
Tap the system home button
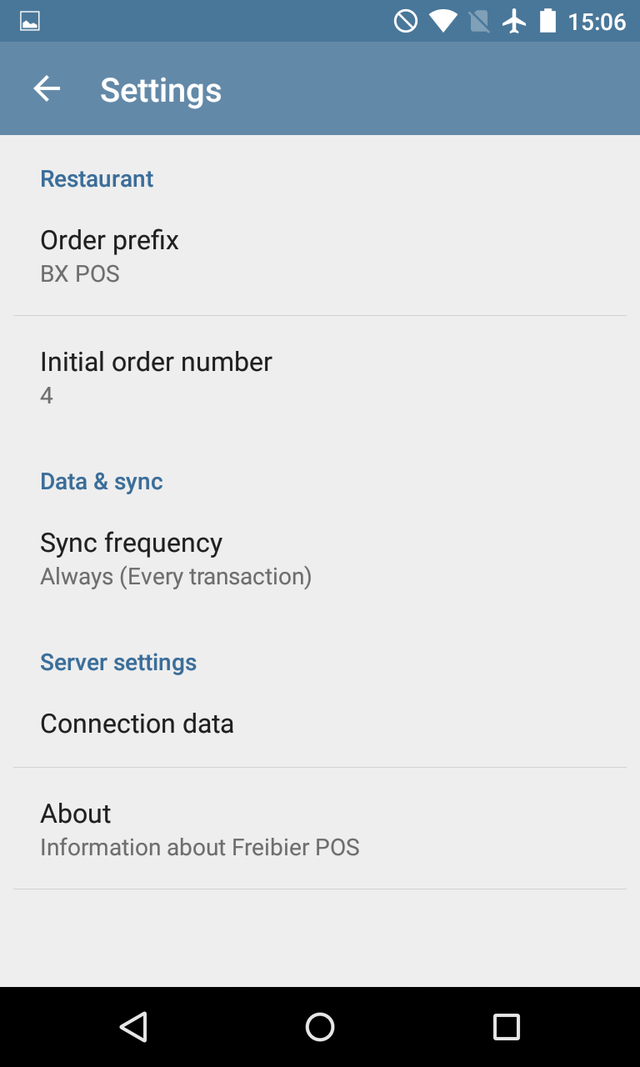[320, 1026]
